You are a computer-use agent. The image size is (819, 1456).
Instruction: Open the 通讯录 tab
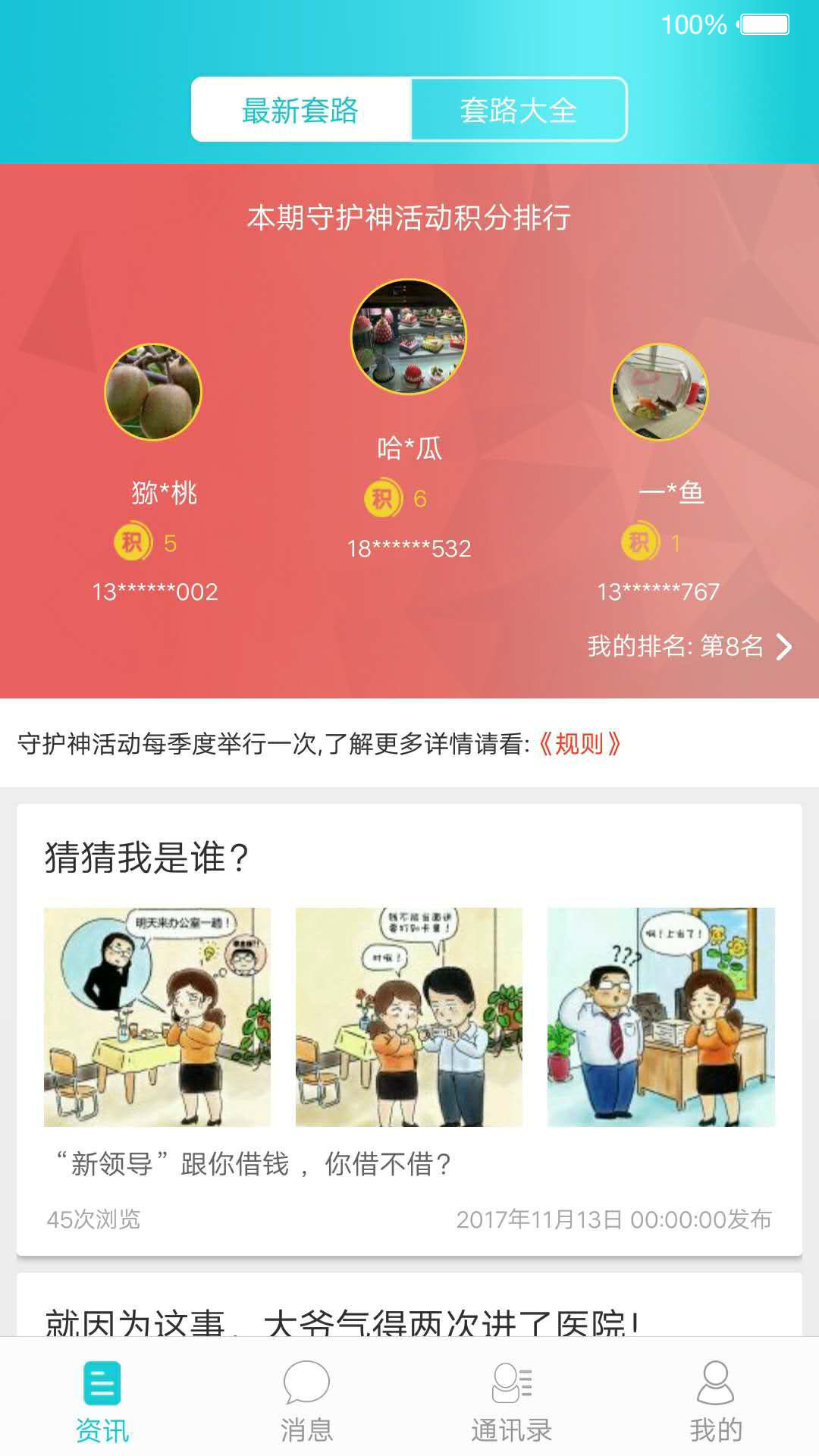(512, 1401)
